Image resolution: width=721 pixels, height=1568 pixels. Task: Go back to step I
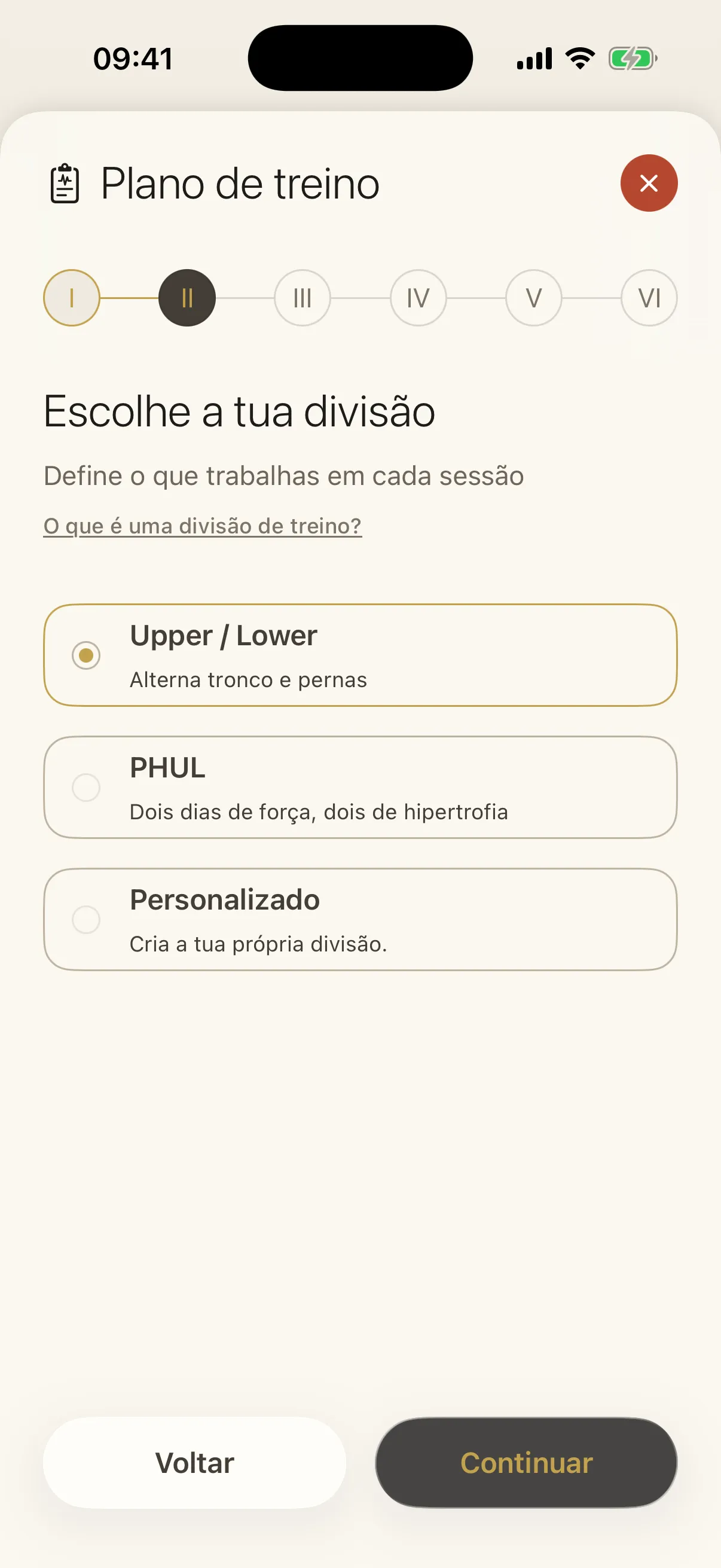[x=72, y=298]
